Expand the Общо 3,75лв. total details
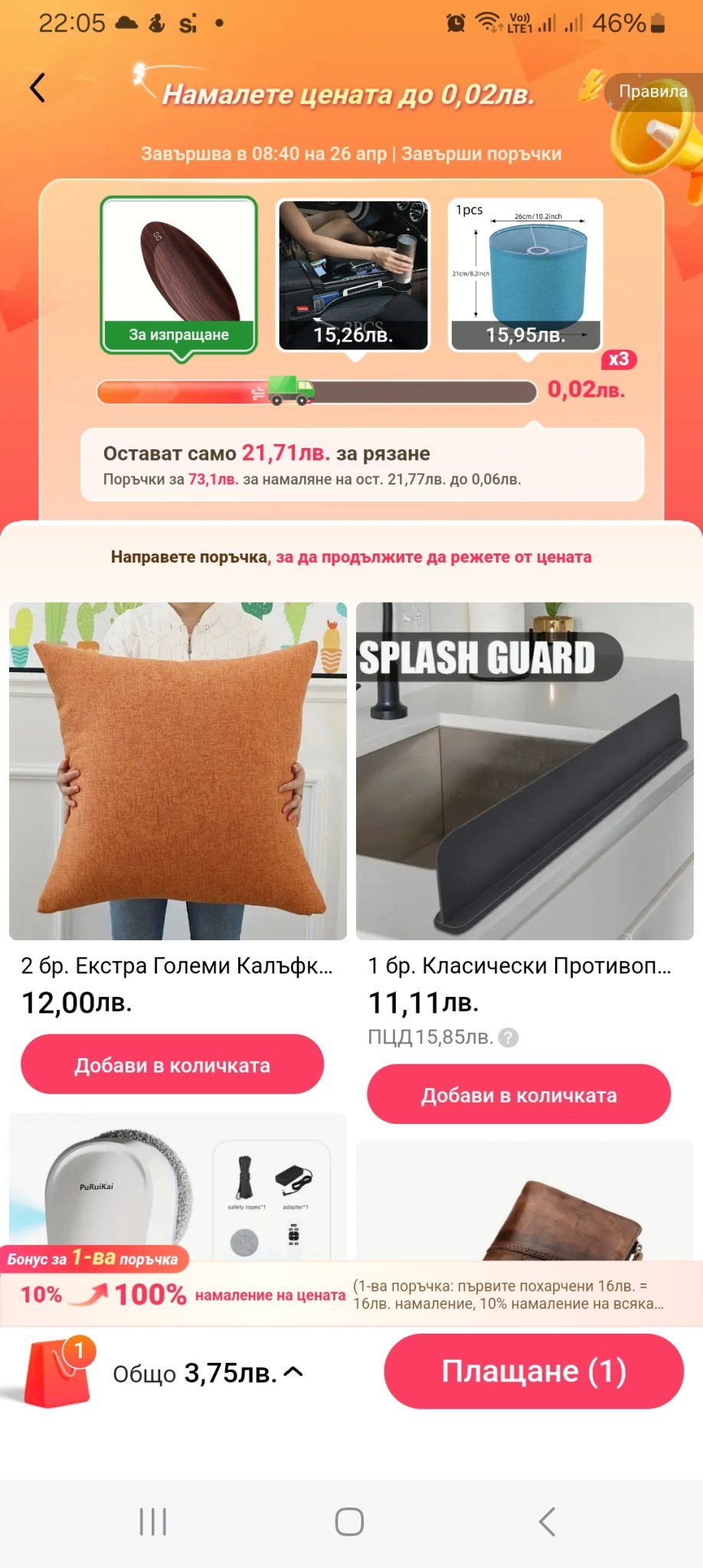Image resolution: width=703 pixels, height=1568 pixels. [208, 1374]
